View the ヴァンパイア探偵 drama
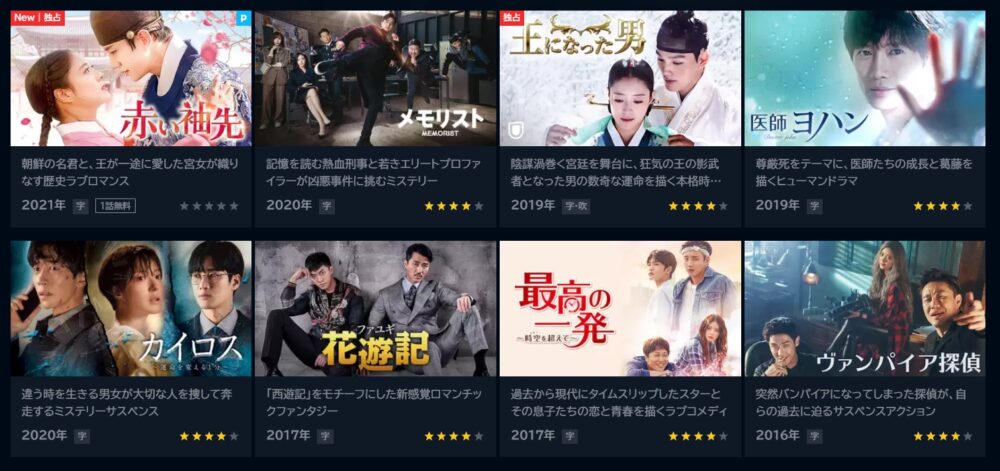 point(864,308)
